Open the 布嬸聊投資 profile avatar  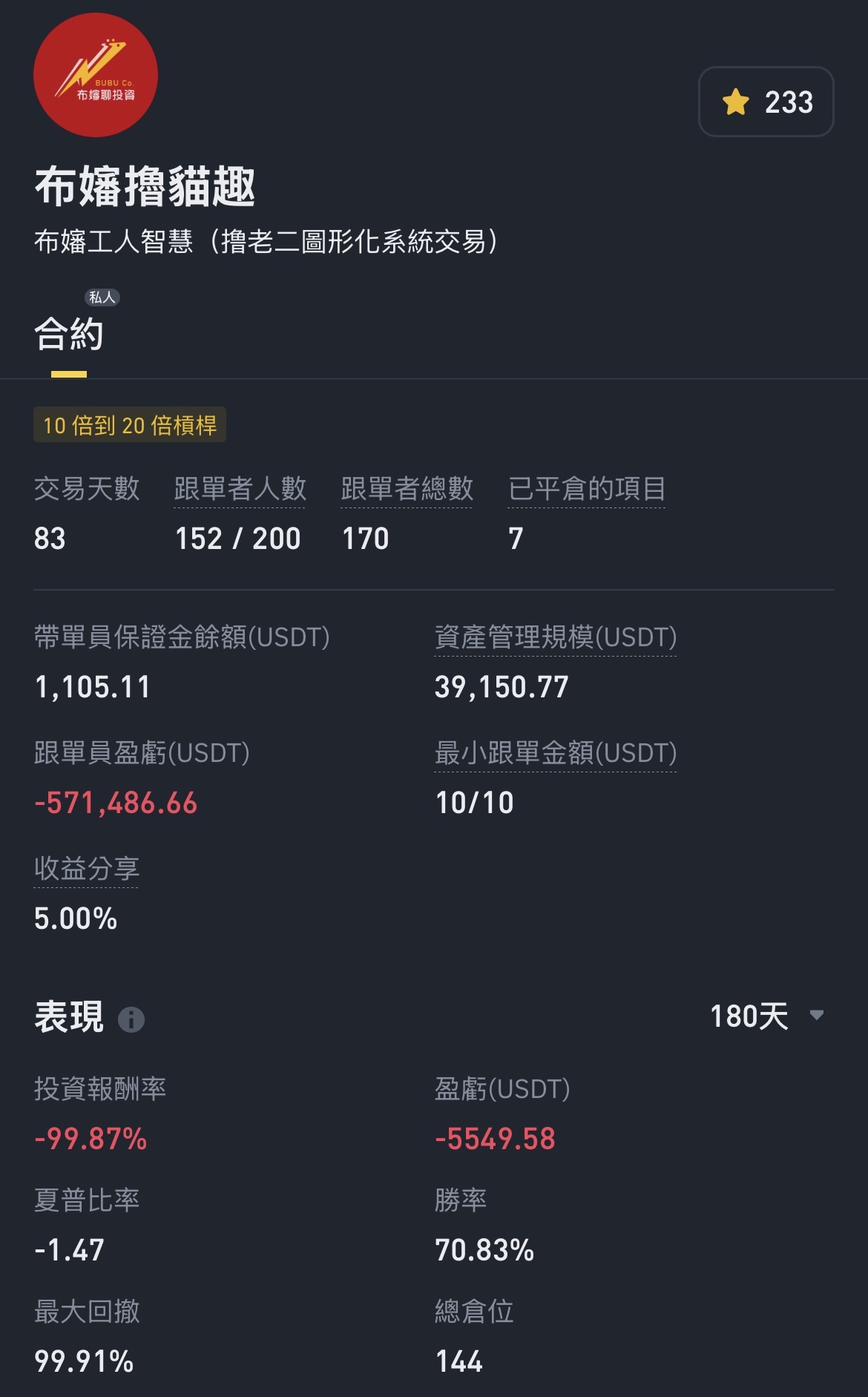tap(96, 75)
